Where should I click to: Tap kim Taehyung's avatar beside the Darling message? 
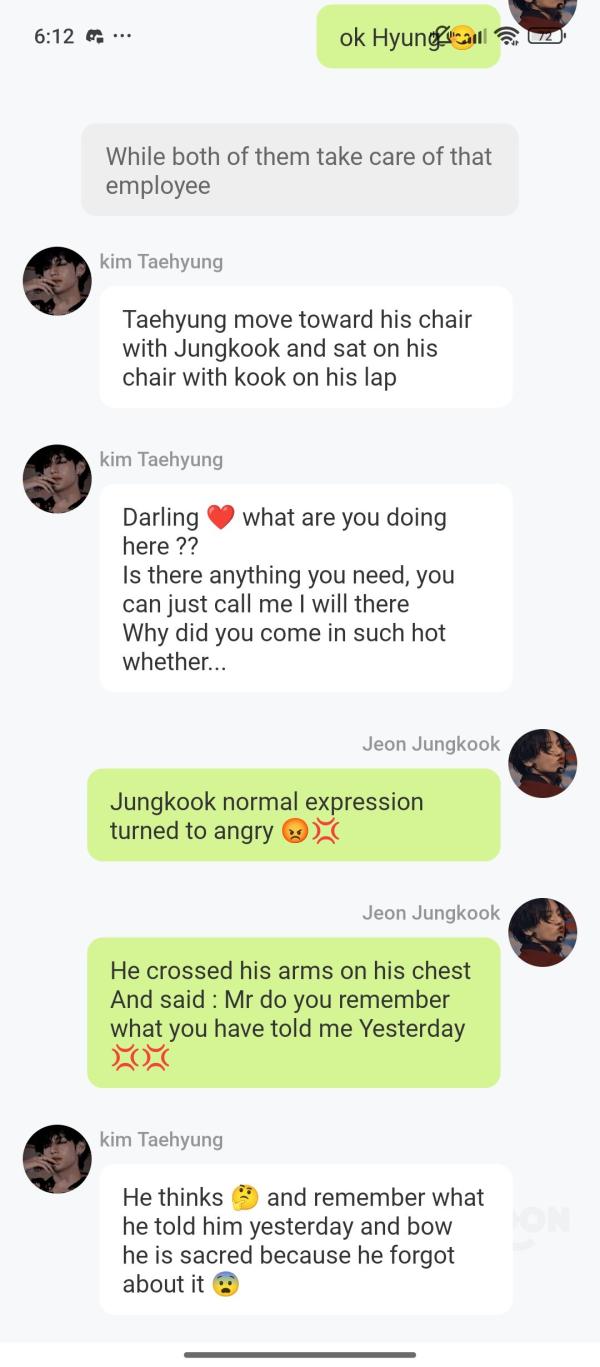(57, 479)
